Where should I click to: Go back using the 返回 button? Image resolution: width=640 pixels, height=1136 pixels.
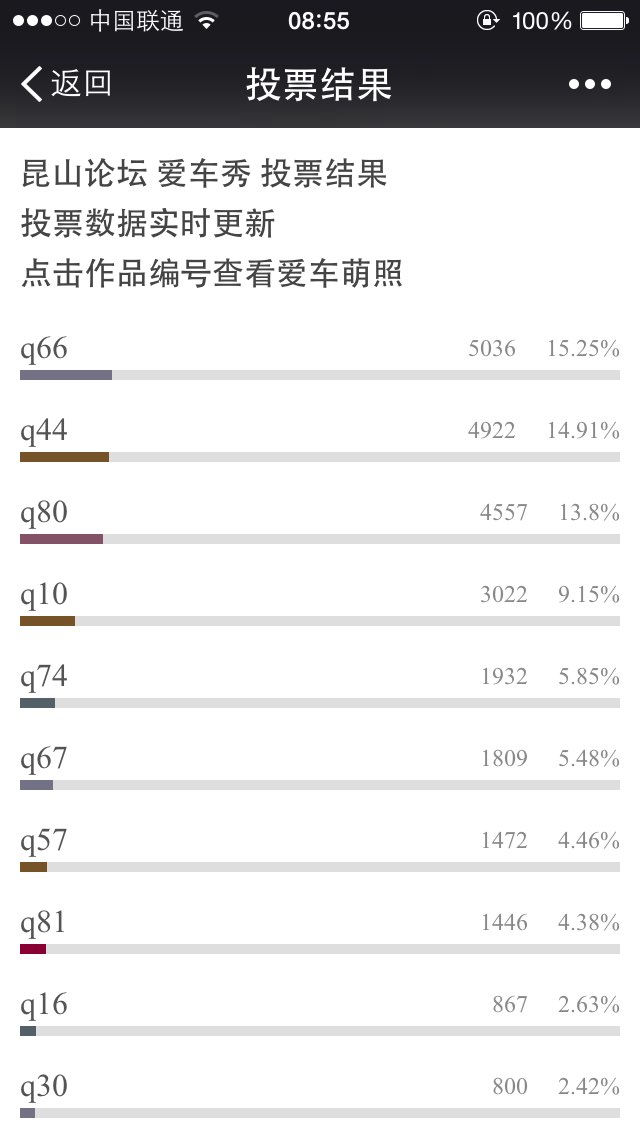[x=66, y=84]
